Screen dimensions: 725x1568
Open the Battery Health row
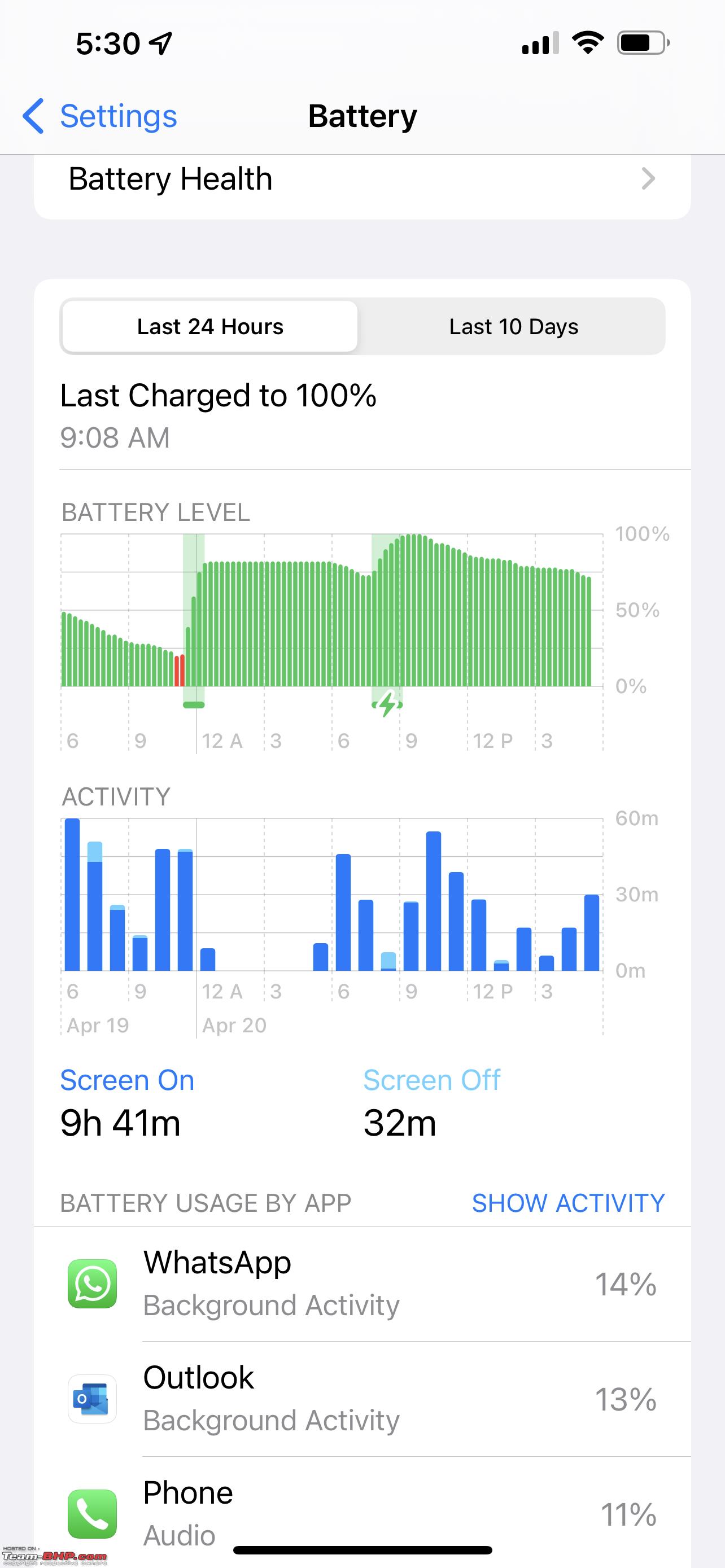[362, 180]
